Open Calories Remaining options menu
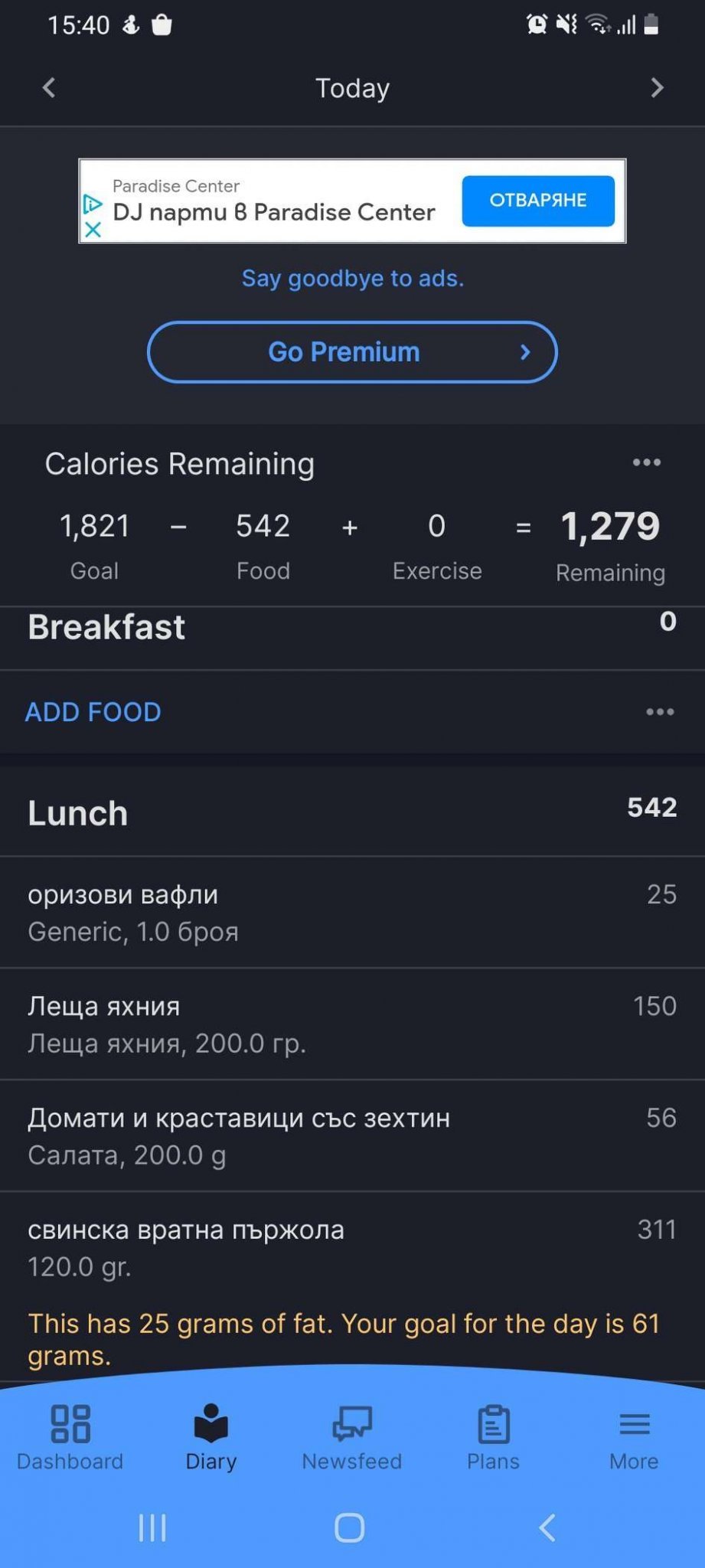The width and height of the screenshot is (705, 1568). coord(646,462)
